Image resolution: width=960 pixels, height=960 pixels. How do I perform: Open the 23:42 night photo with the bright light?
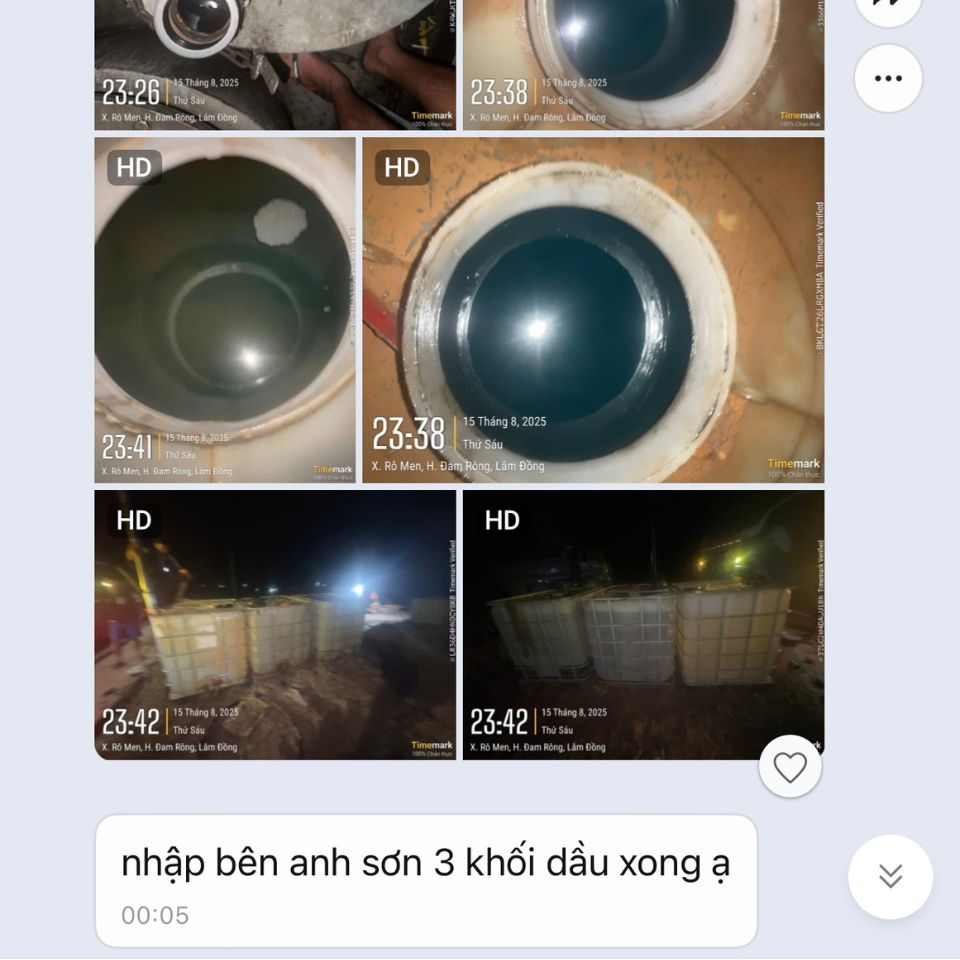point(275,625)
